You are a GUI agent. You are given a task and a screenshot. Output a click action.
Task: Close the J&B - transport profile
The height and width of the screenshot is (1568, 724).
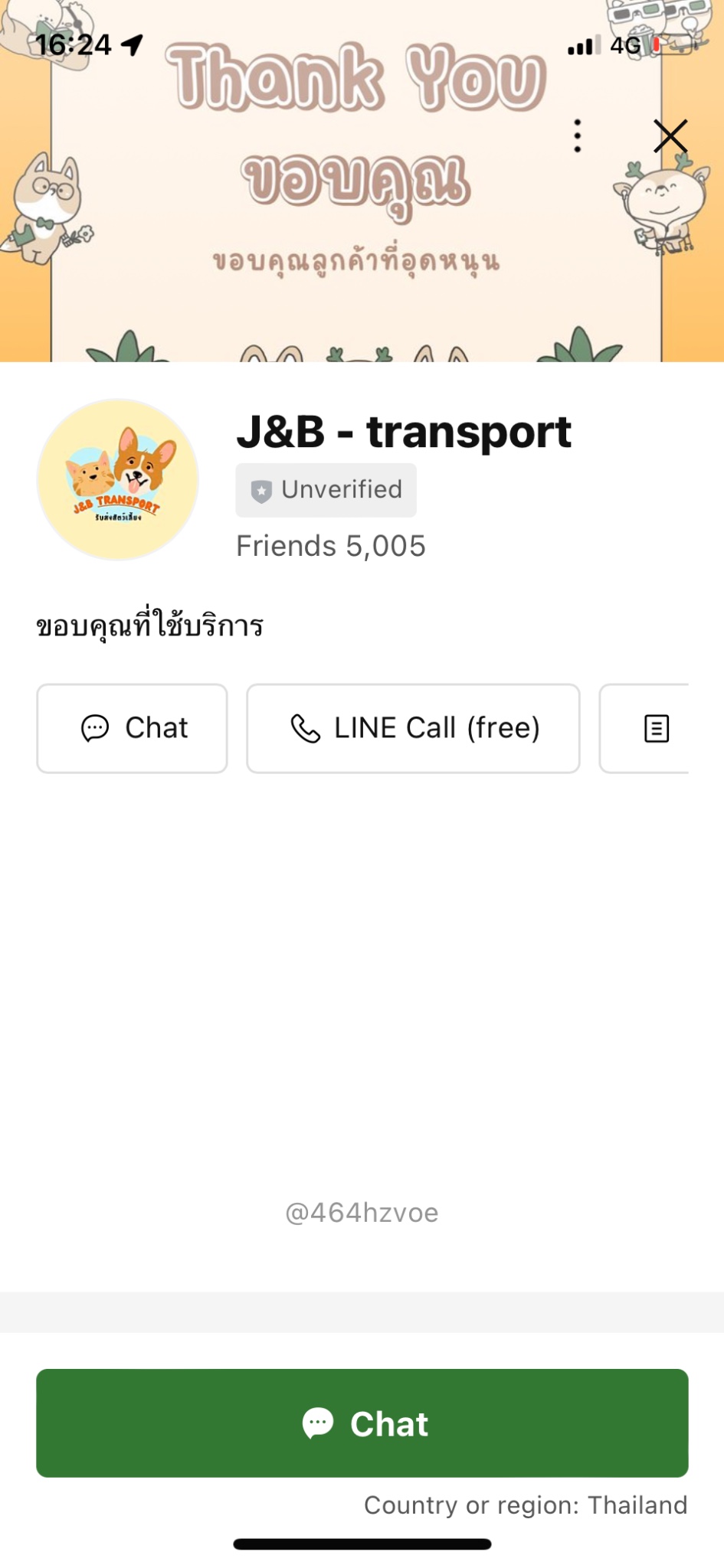pos(670,136)
